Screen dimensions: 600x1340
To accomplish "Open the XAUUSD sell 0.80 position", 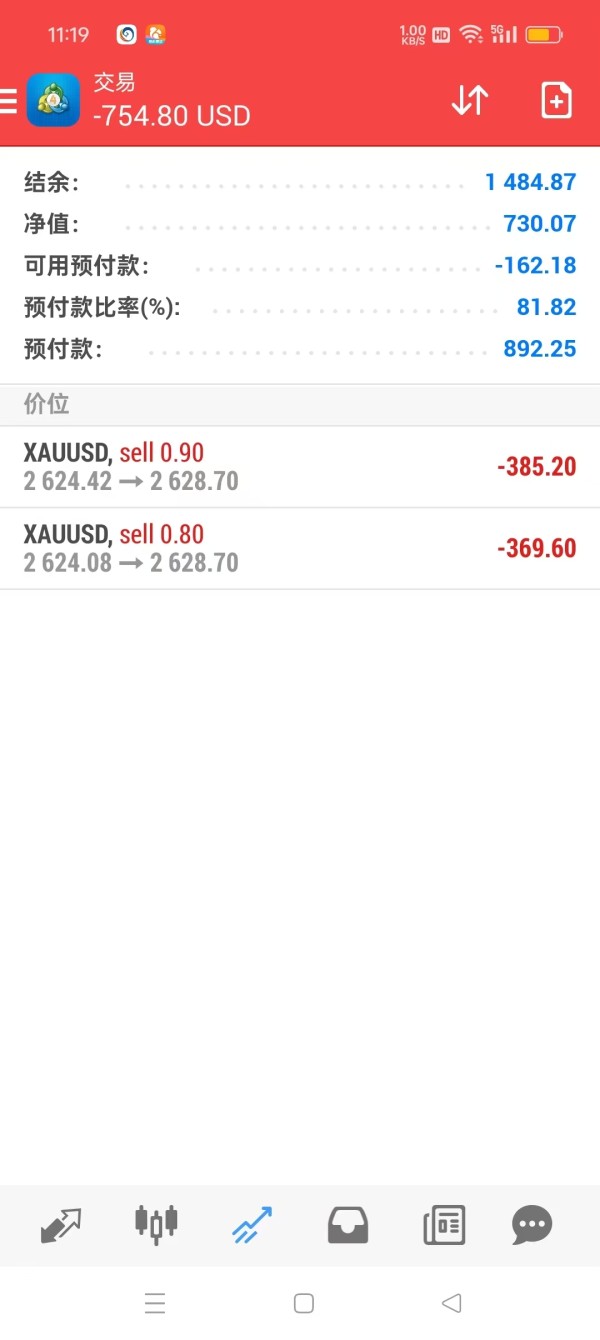I will click(x=300, y=549).
